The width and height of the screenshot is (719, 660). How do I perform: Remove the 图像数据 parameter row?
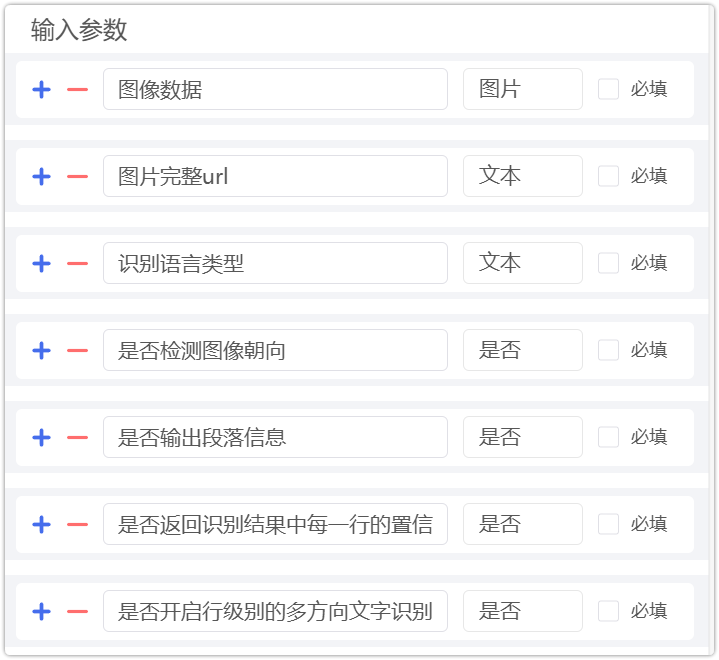(77, 90)
